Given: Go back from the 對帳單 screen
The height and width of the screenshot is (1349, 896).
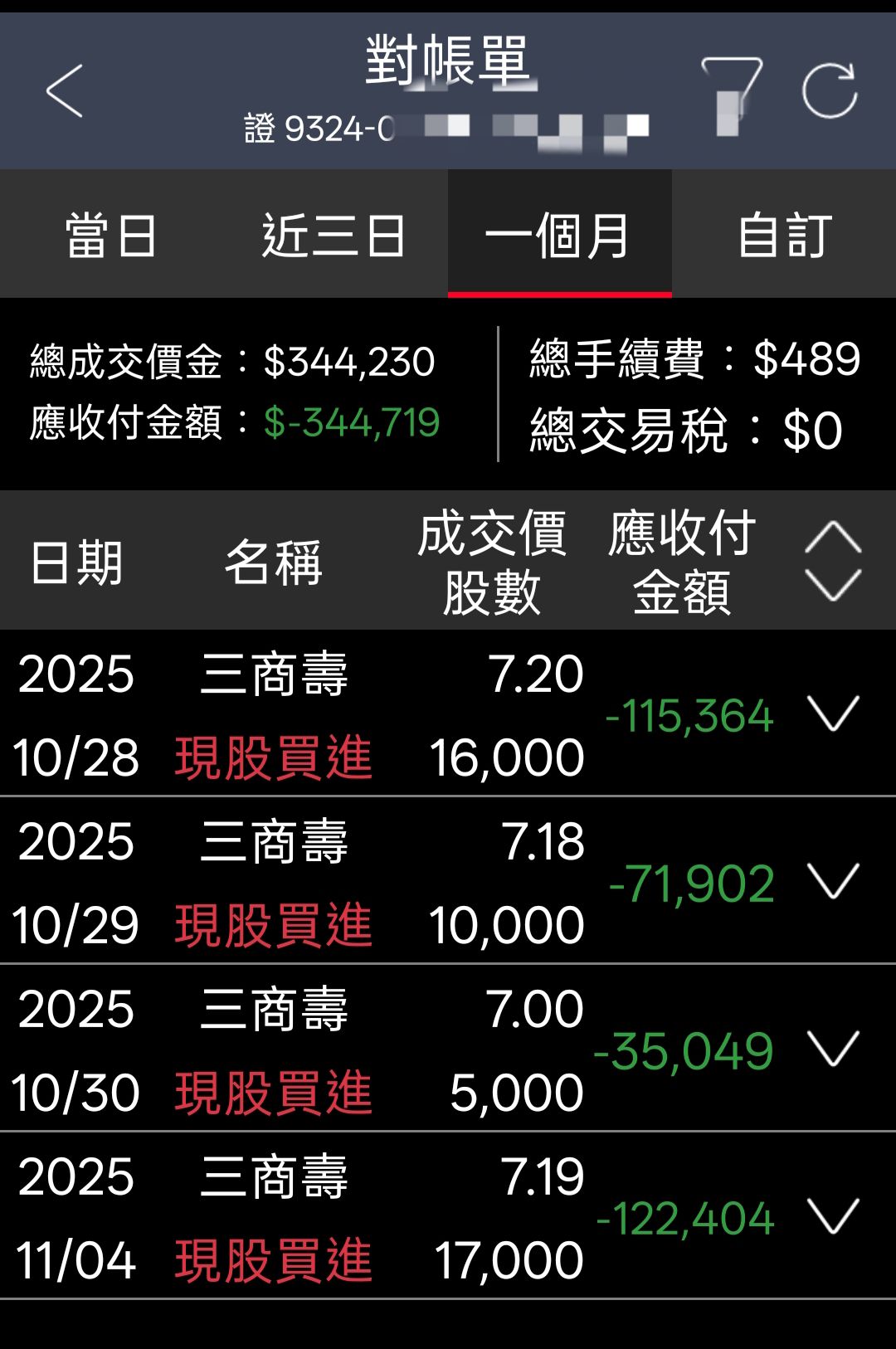Looking at the screenshot, I should (65, 90).
